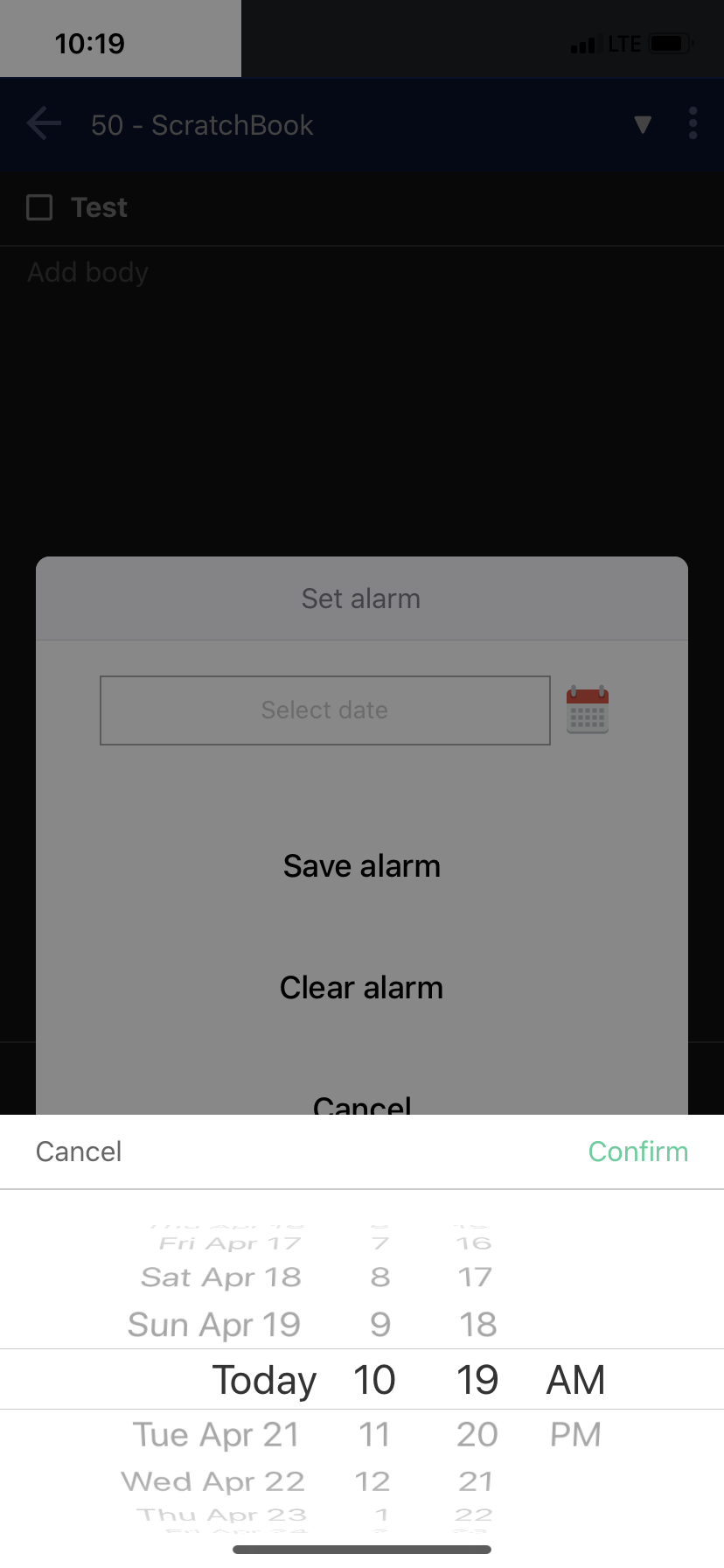This screenshot has height=1568, width=724.
Task: Pick hour 11 in the picker
Action: tap(374, 1435)
